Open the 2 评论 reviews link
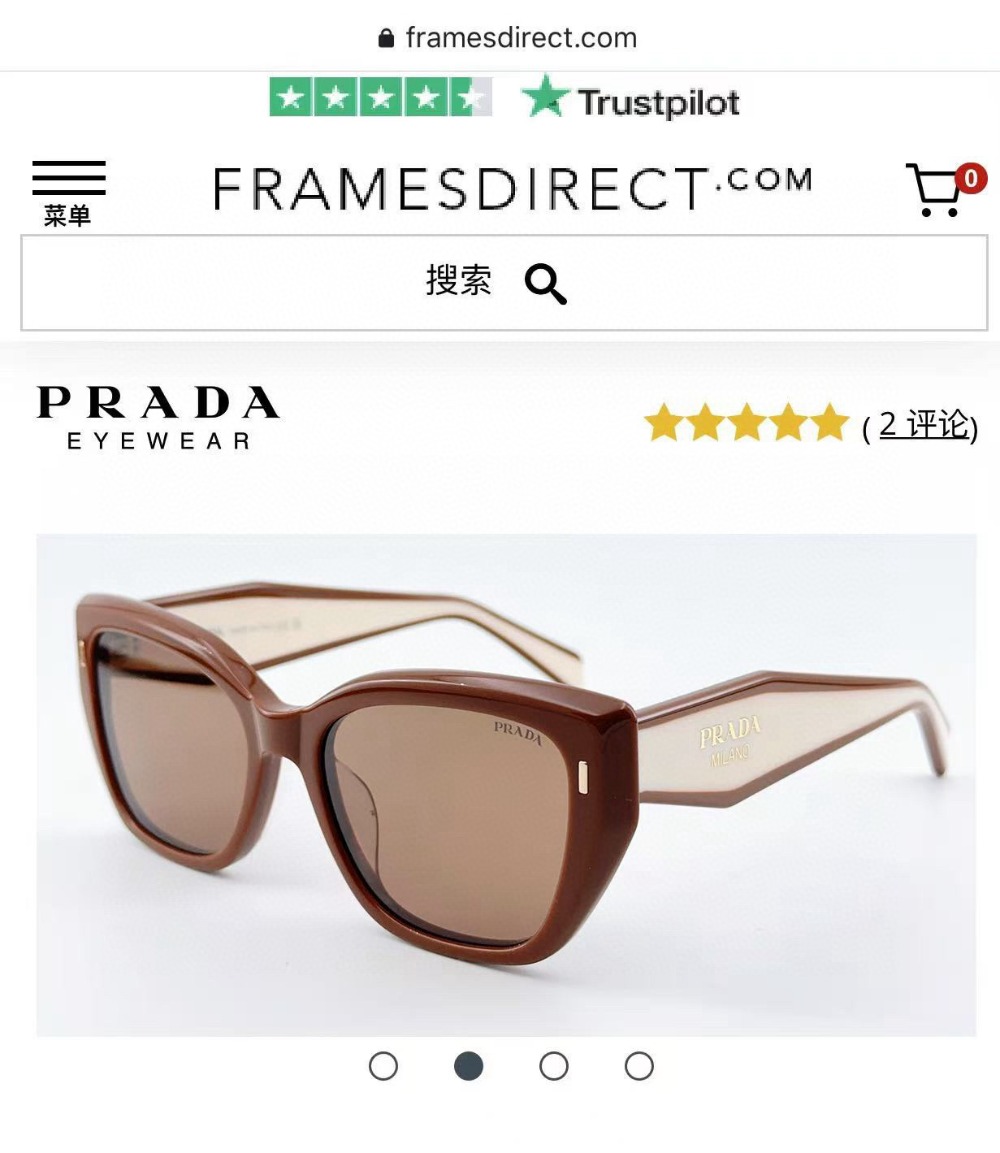This screenshot has width=1000, height=1153. tap(924, 425)
